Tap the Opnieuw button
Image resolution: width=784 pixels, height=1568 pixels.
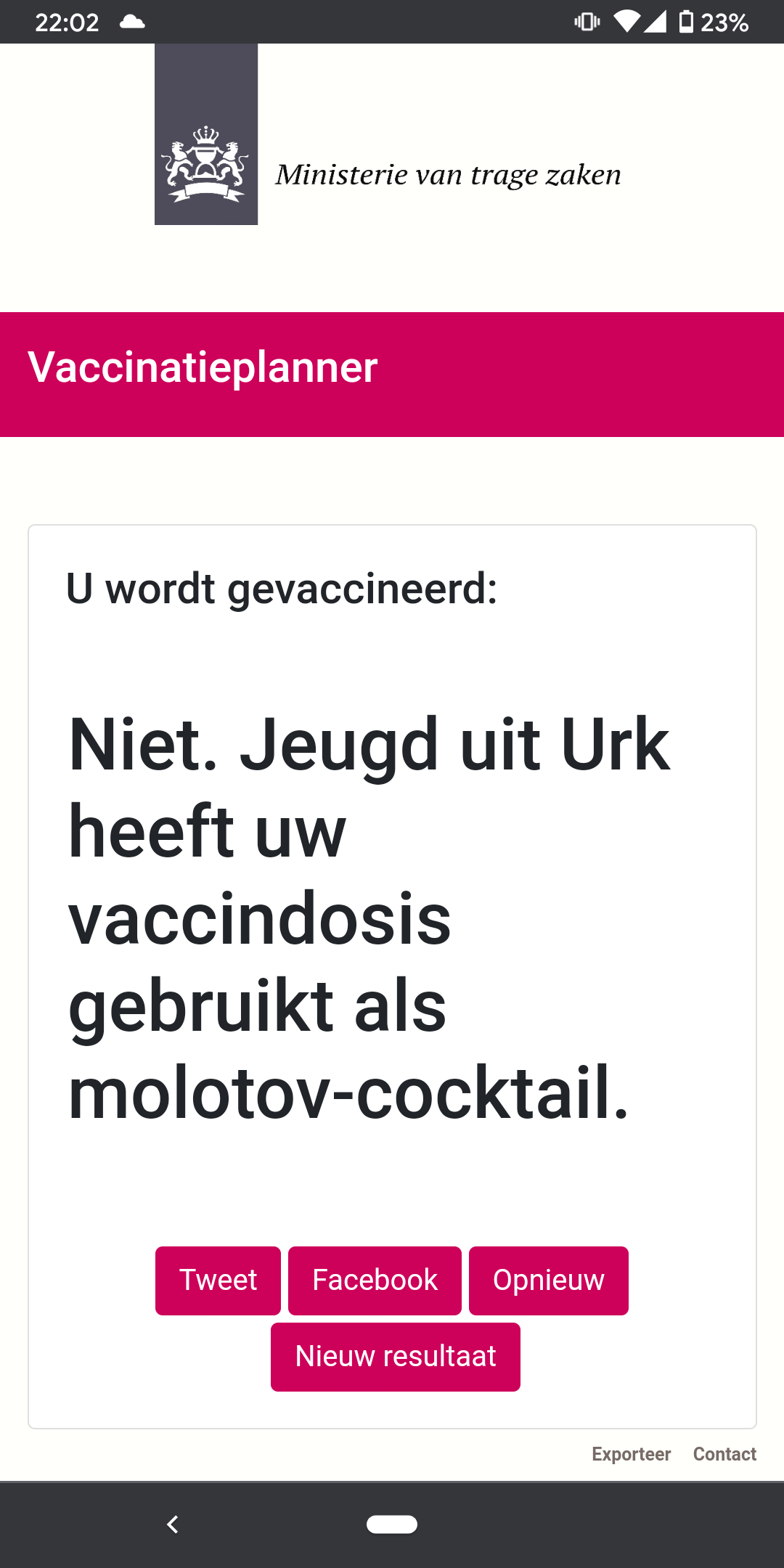tap(549, 1281)
